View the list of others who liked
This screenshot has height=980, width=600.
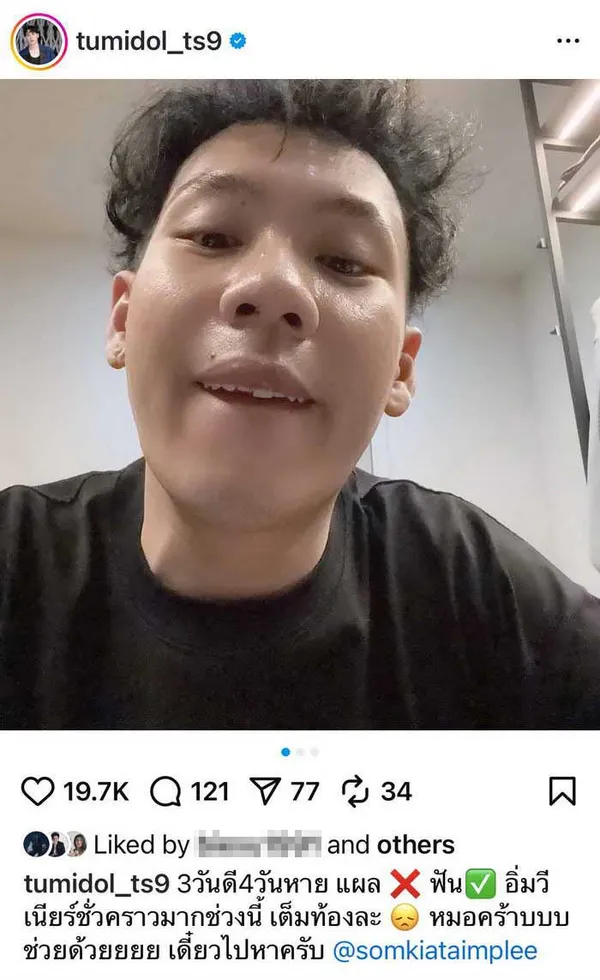[414, 845]
